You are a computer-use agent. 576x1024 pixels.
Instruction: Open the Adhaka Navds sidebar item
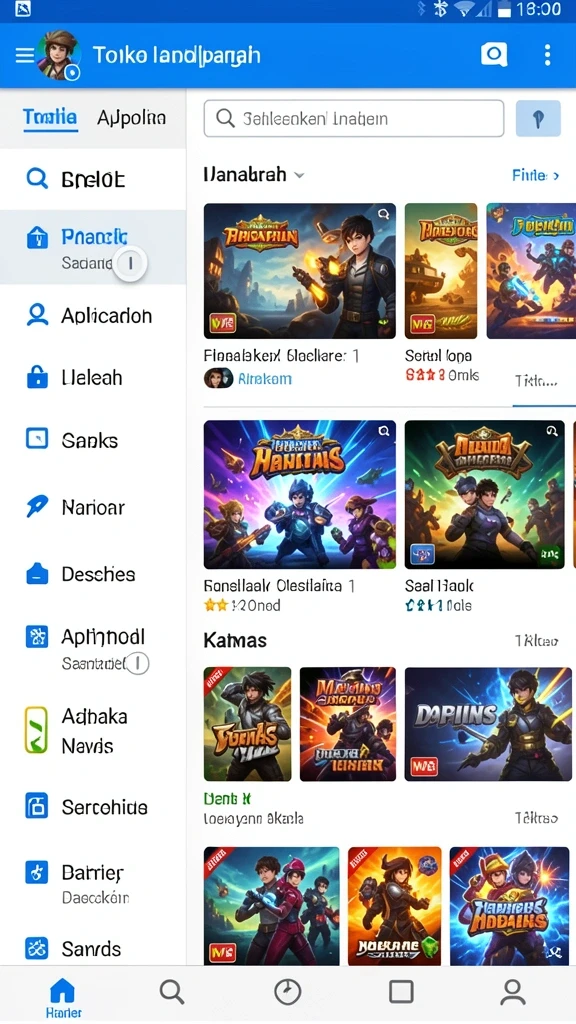93,731
